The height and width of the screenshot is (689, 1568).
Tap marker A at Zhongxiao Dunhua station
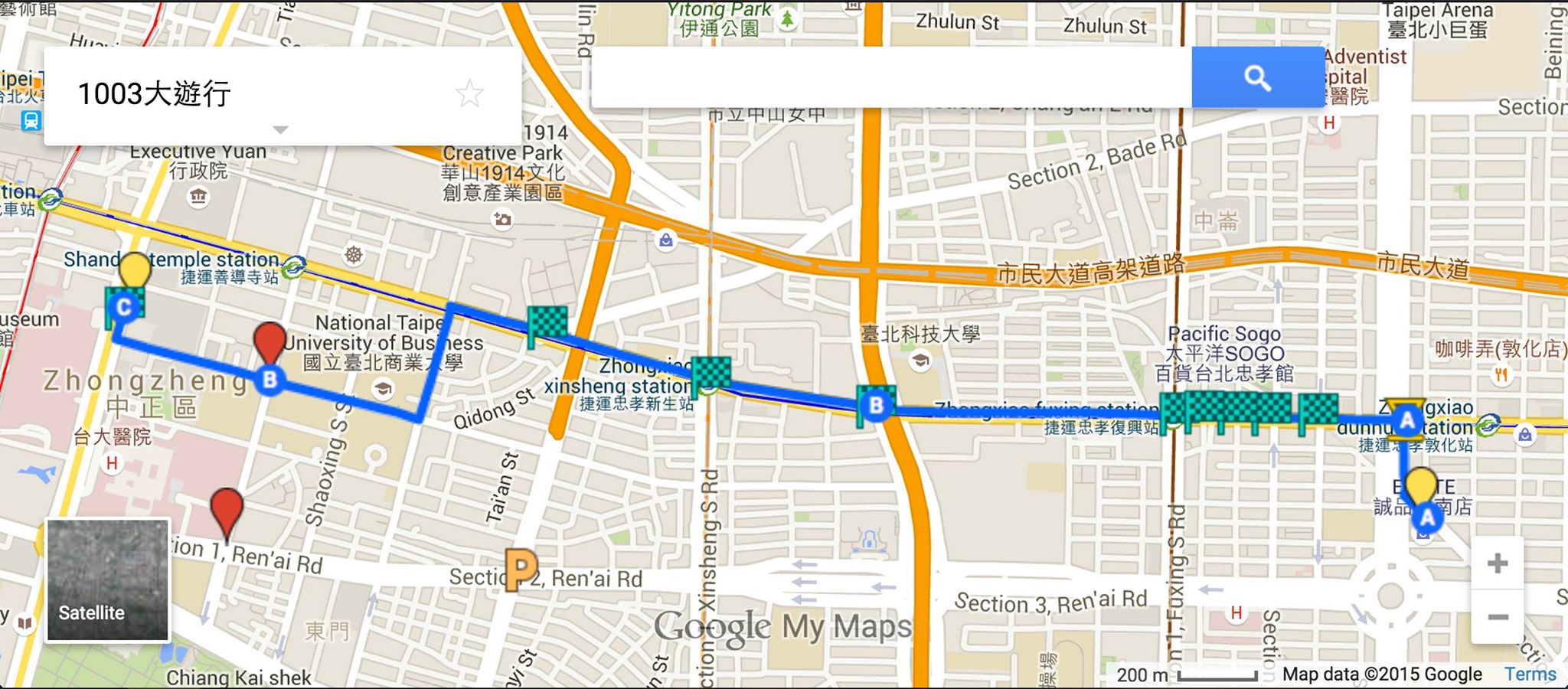click(x=1406, y=420)
